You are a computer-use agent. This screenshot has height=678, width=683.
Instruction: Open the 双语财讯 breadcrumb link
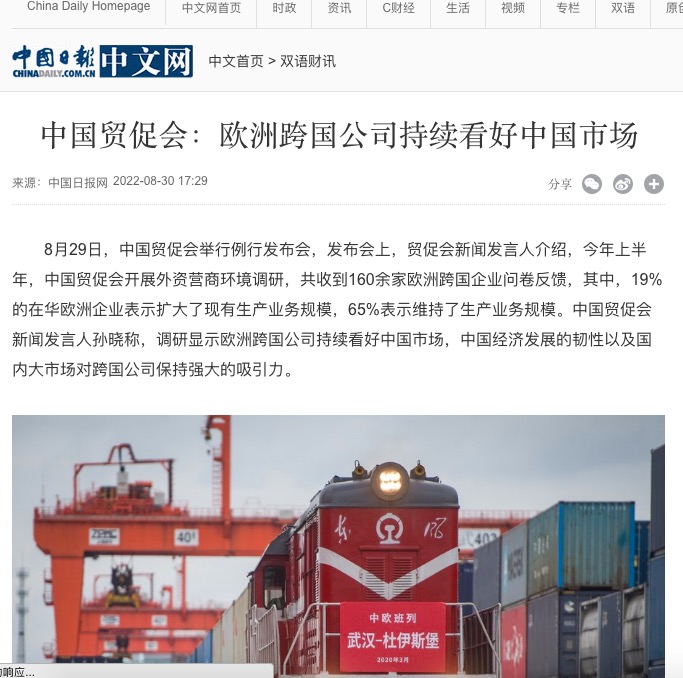pyautogui.click(x=308, y=61)
